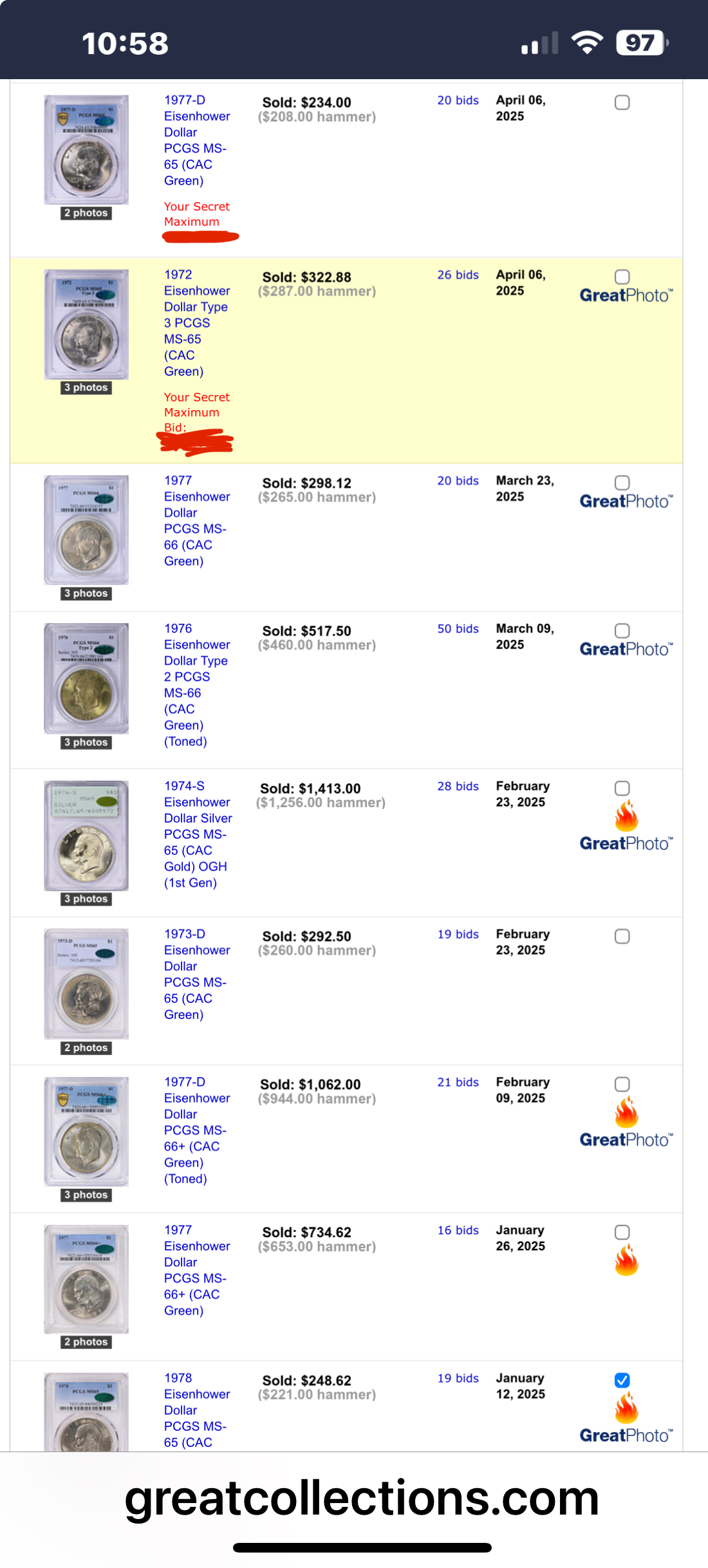This screenshot has width=708, height=1568.
Task: View the 26 bids link
Action: 458,275
